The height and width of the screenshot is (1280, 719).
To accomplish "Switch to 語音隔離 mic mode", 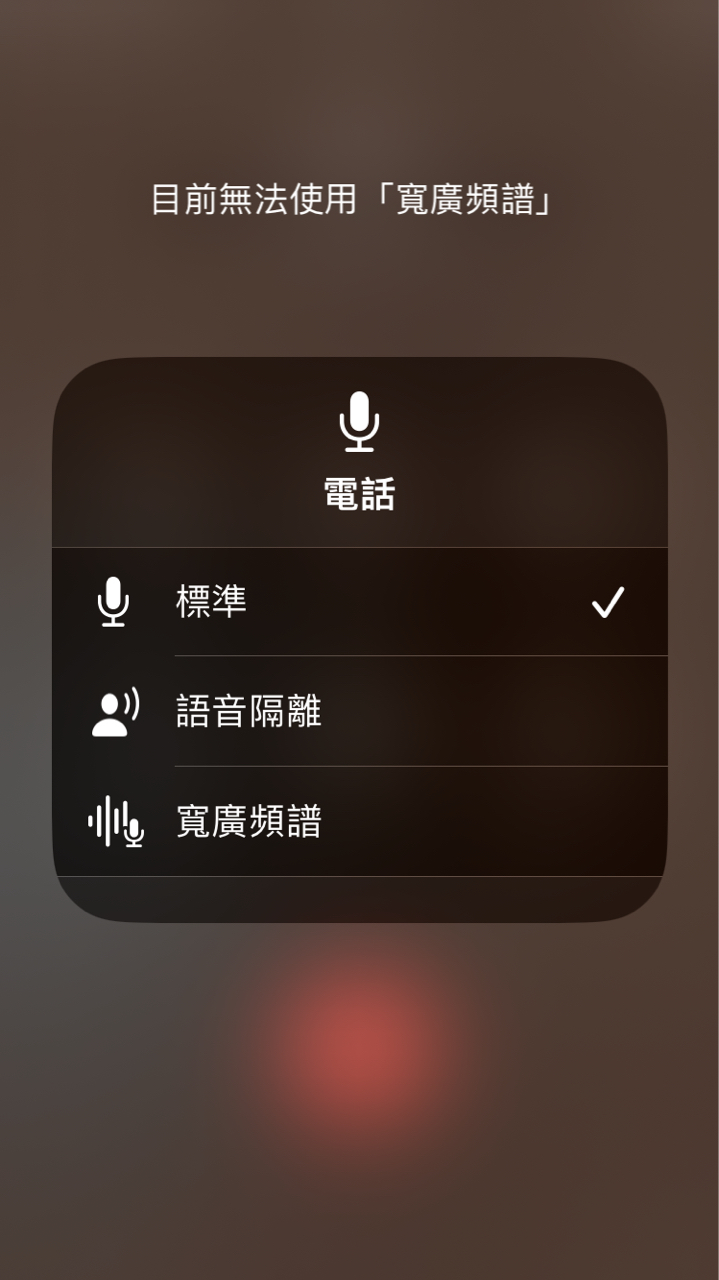I will (359, 712).
